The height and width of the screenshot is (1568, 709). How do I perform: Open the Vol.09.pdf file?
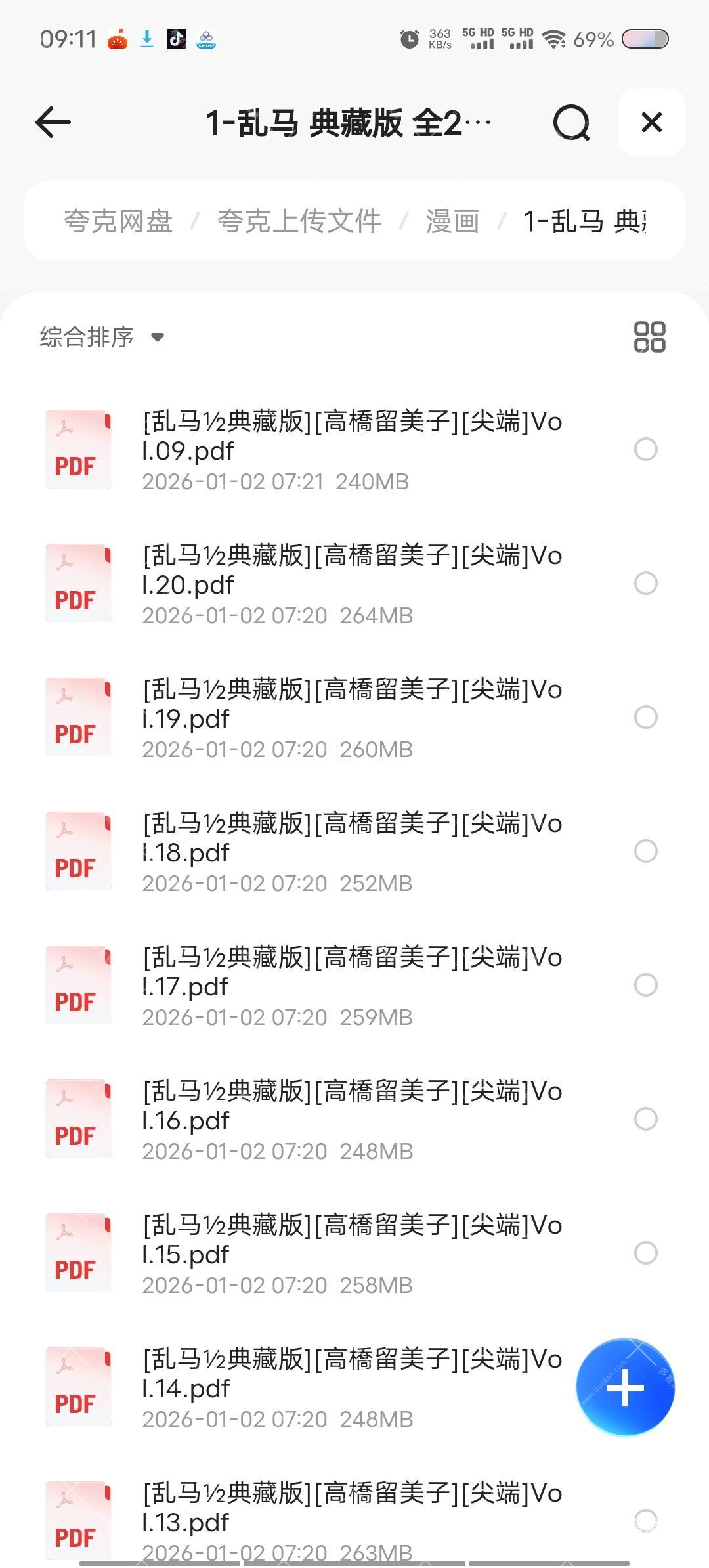click(352, 437)
